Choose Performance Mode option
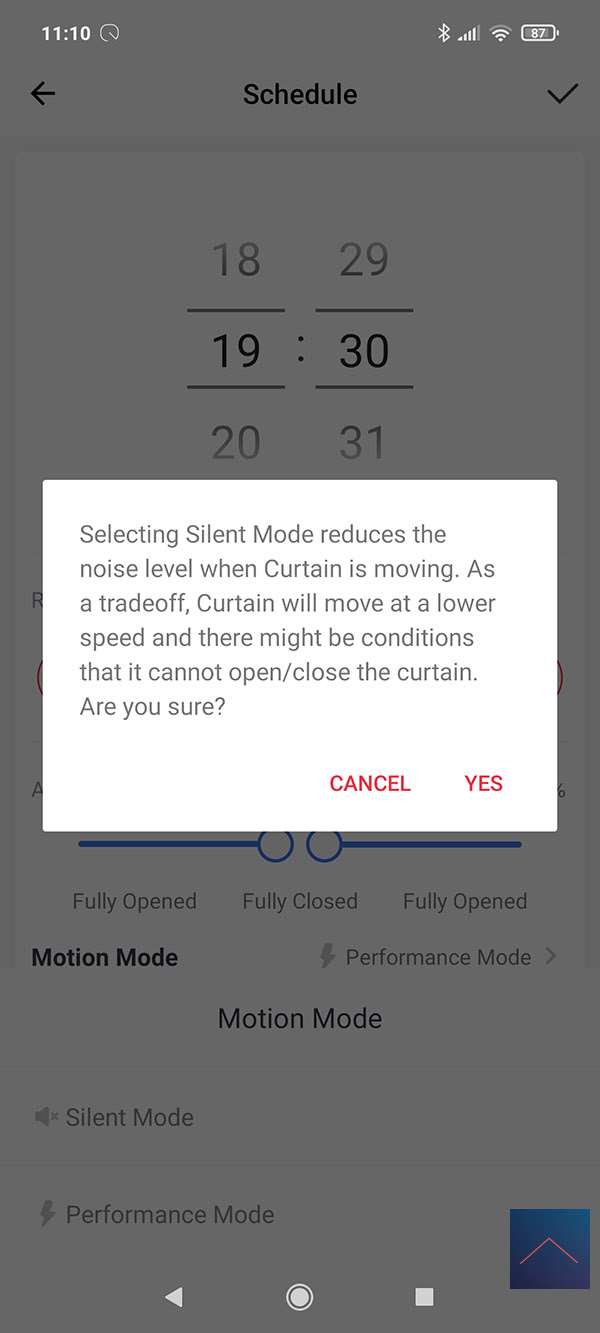Image resolution: width=600 pixels, height=1333 pixels. 169,1214
